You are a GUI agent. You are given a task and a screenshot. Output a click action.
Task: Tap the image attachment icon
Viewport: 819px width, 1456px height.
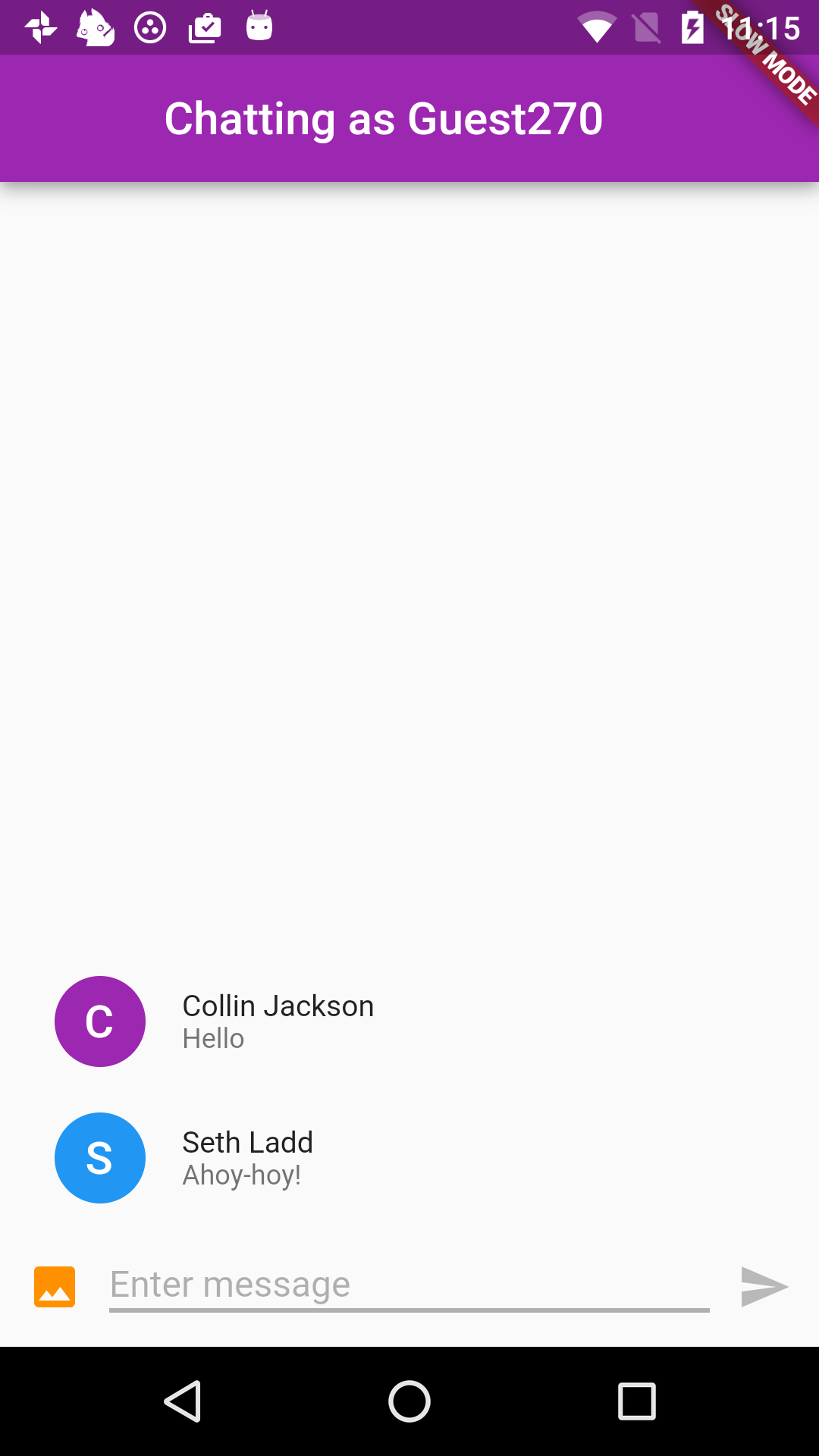tap(55, 1287)
